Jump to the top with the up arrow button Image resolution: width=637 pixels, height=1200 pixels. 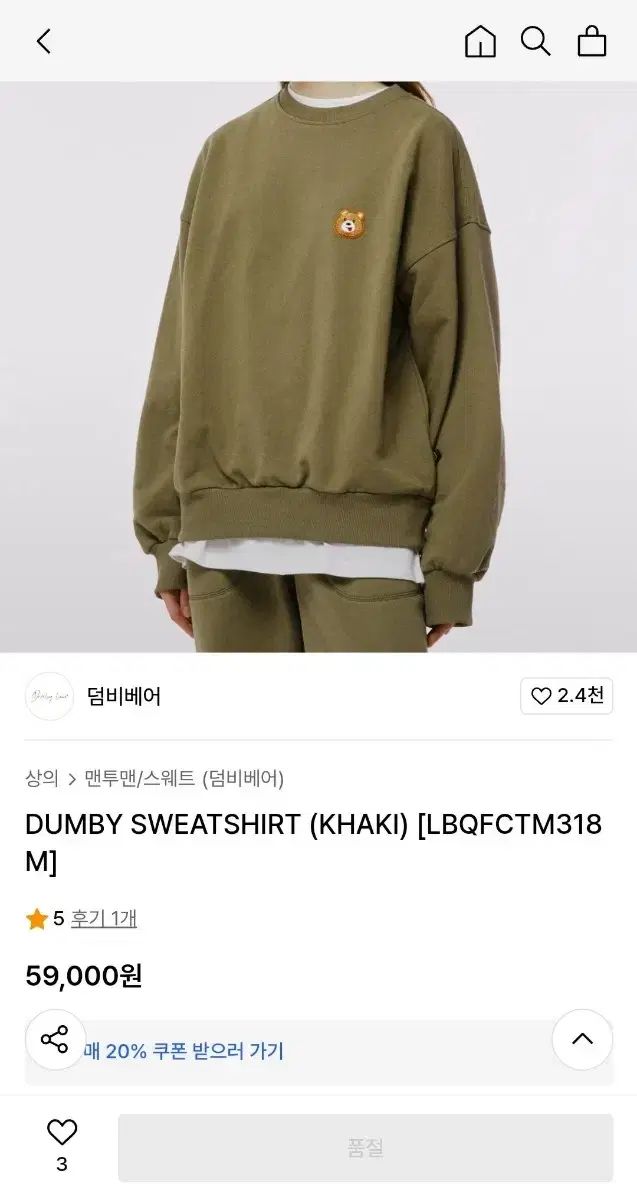pyautogui.click(x=582, y=1039)
